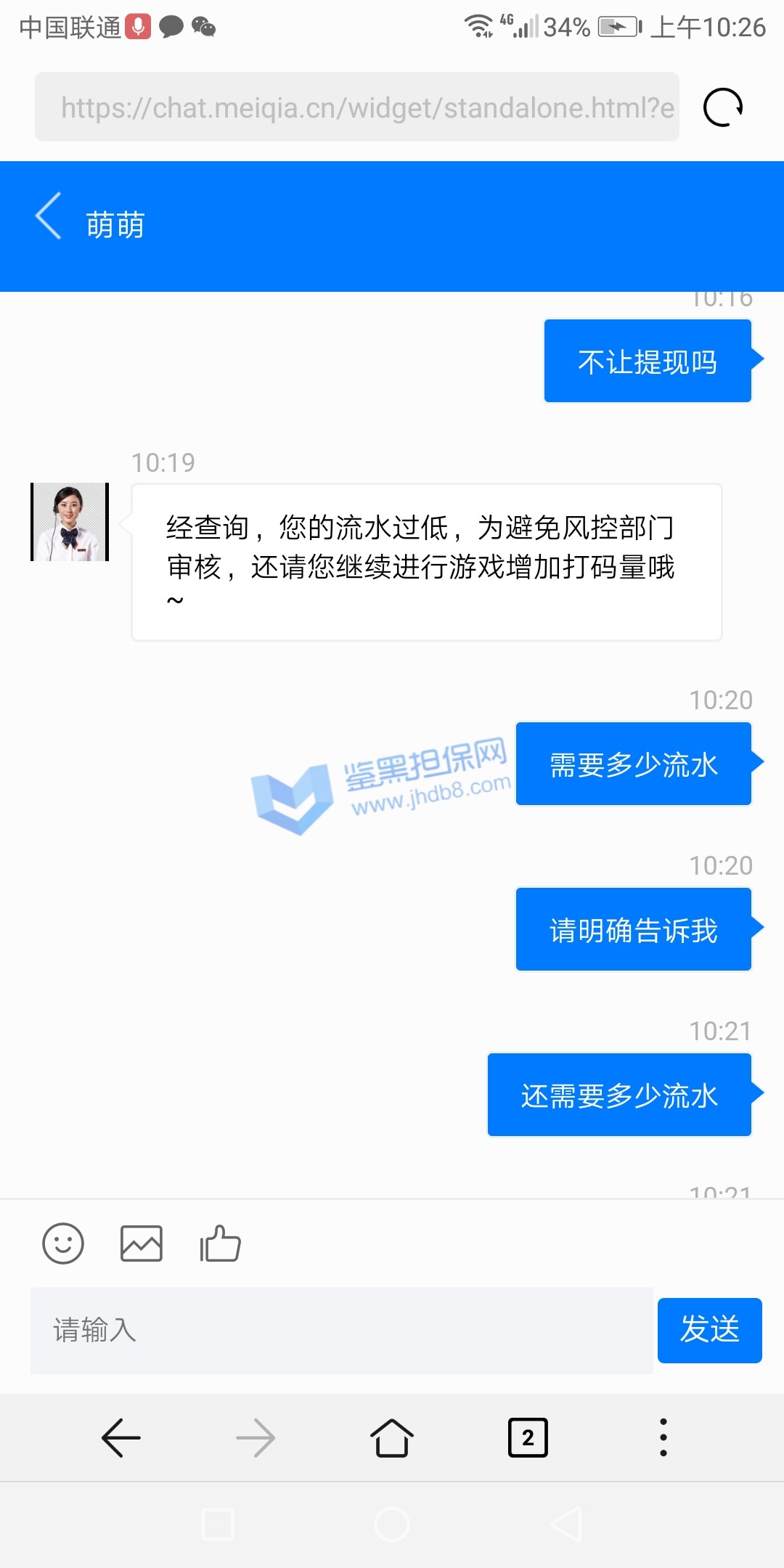Open the tab switcher showing 2
784x1568 pixels.
coord(528,1437)
